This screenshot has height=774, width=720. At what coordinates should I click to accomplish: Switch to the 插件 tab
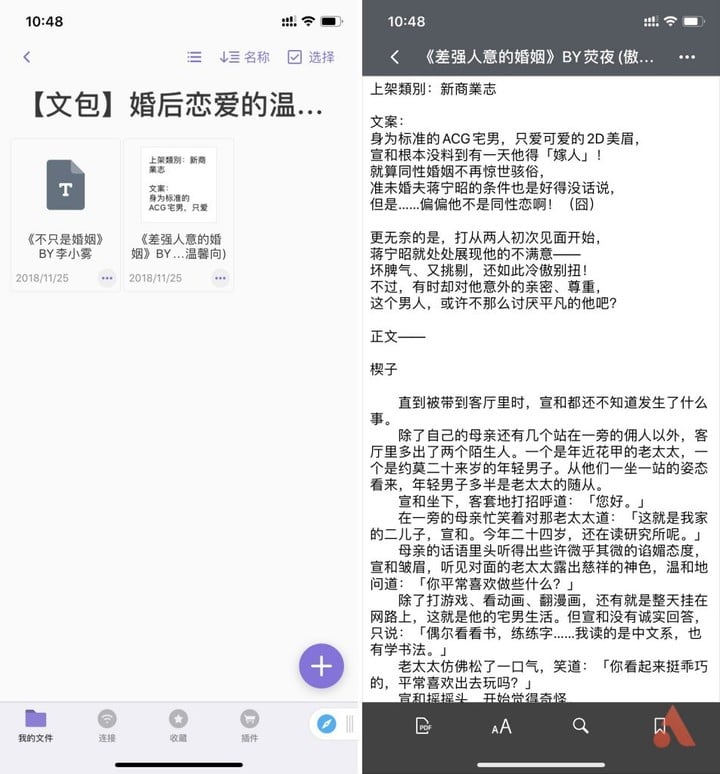(249, 725)
